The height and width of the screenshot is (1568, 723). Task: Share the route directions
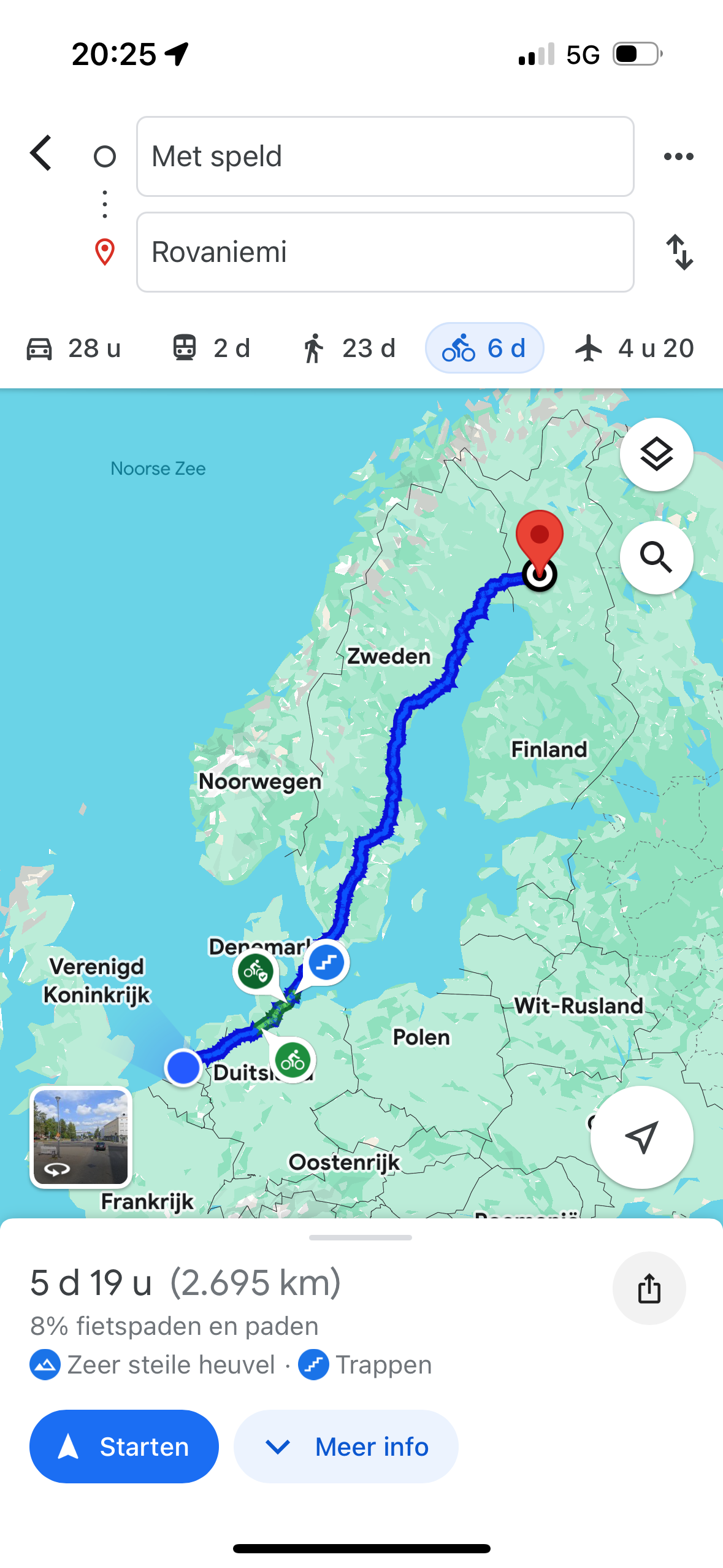tap(649, 1288)
